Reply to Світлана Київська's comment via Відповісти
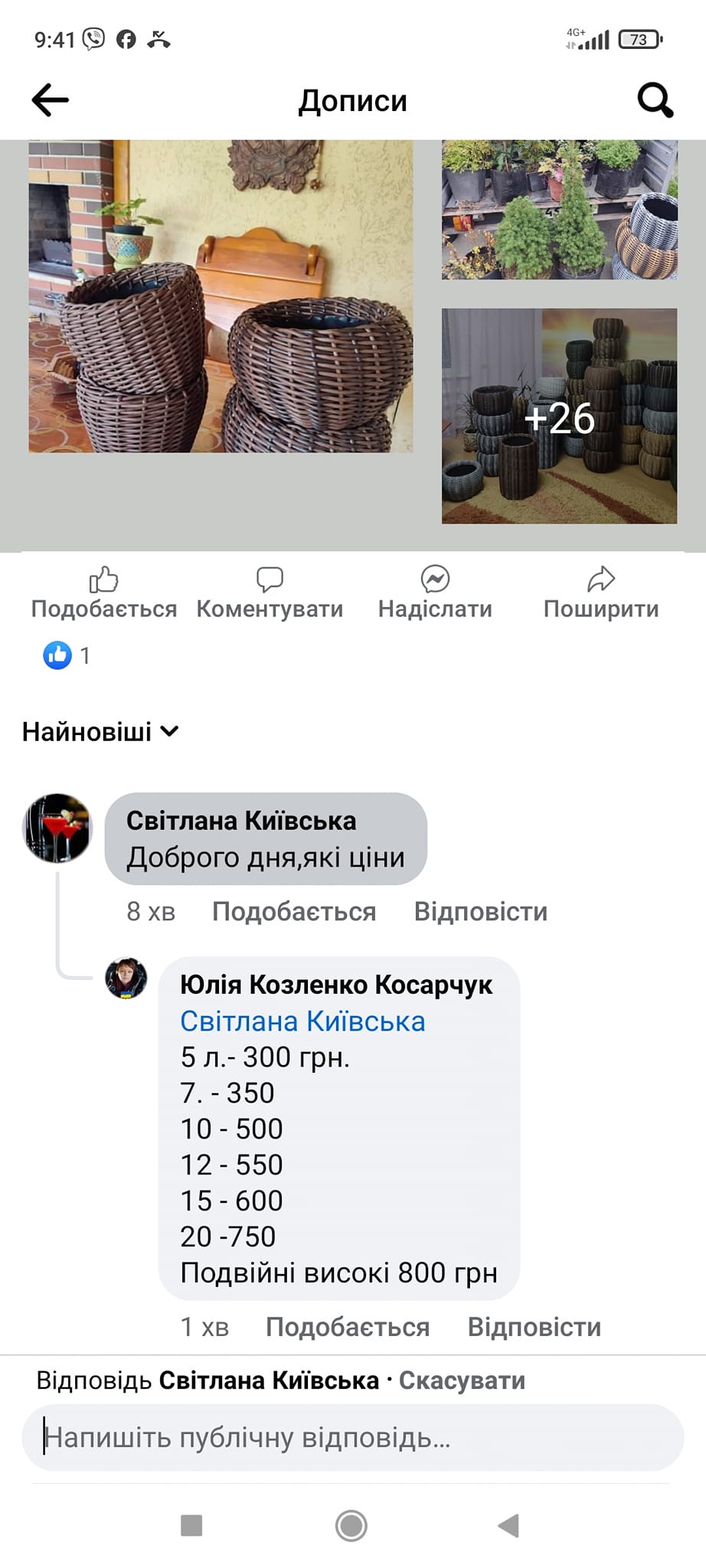The height and width of the screenshot is (1568, 706). (481, 912)
